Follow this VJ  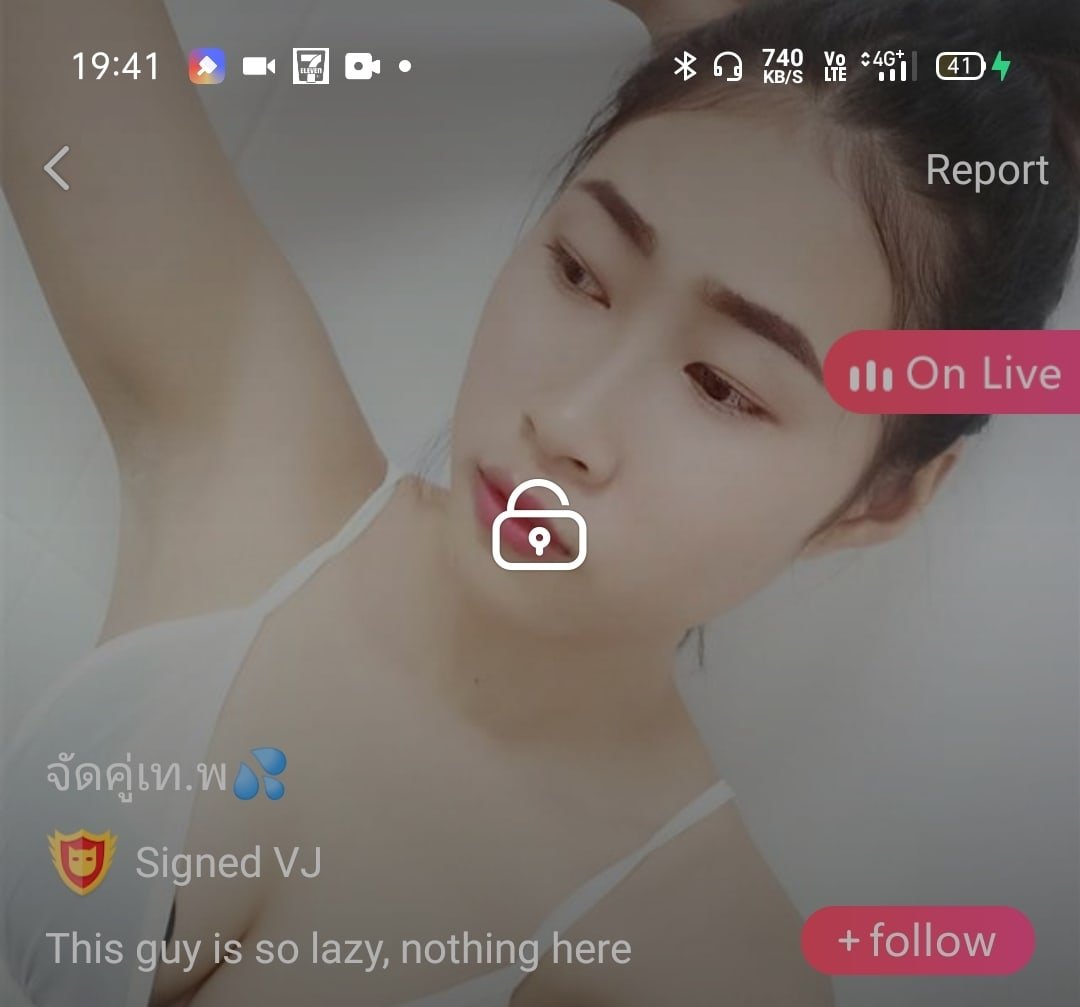coord(917,941)
